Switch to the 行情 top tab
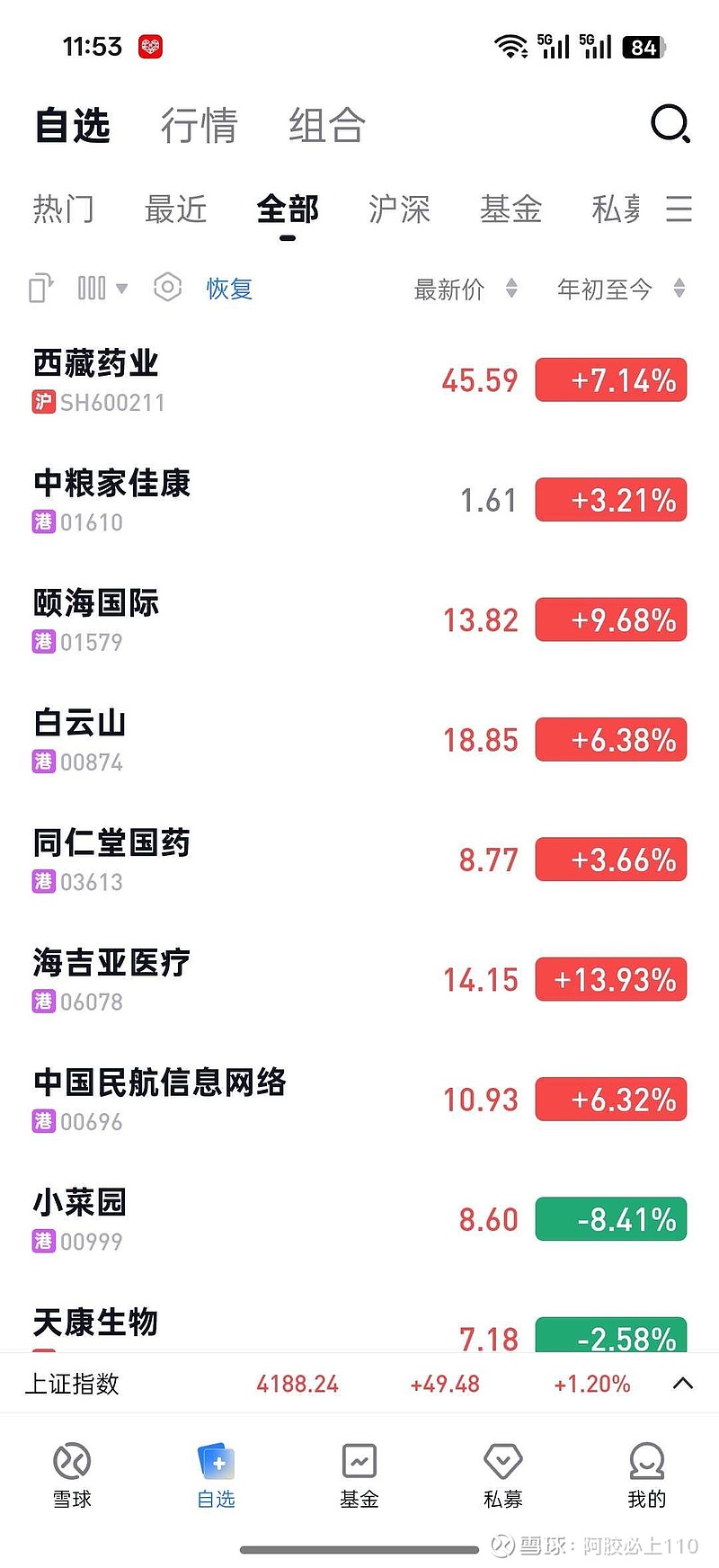 pos(199,125)
